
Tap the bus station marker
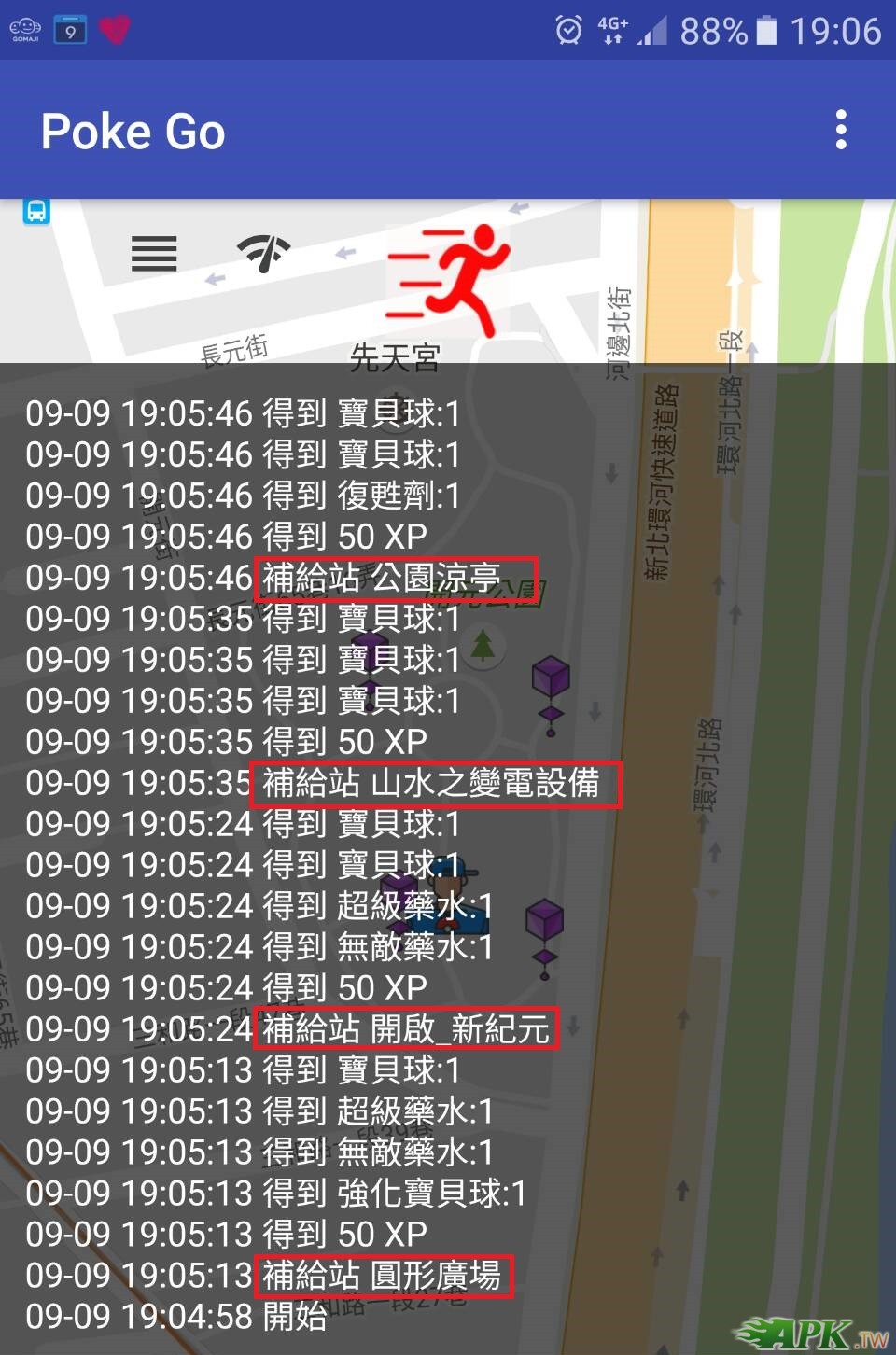pyautogui.click(x=36, y=211)
